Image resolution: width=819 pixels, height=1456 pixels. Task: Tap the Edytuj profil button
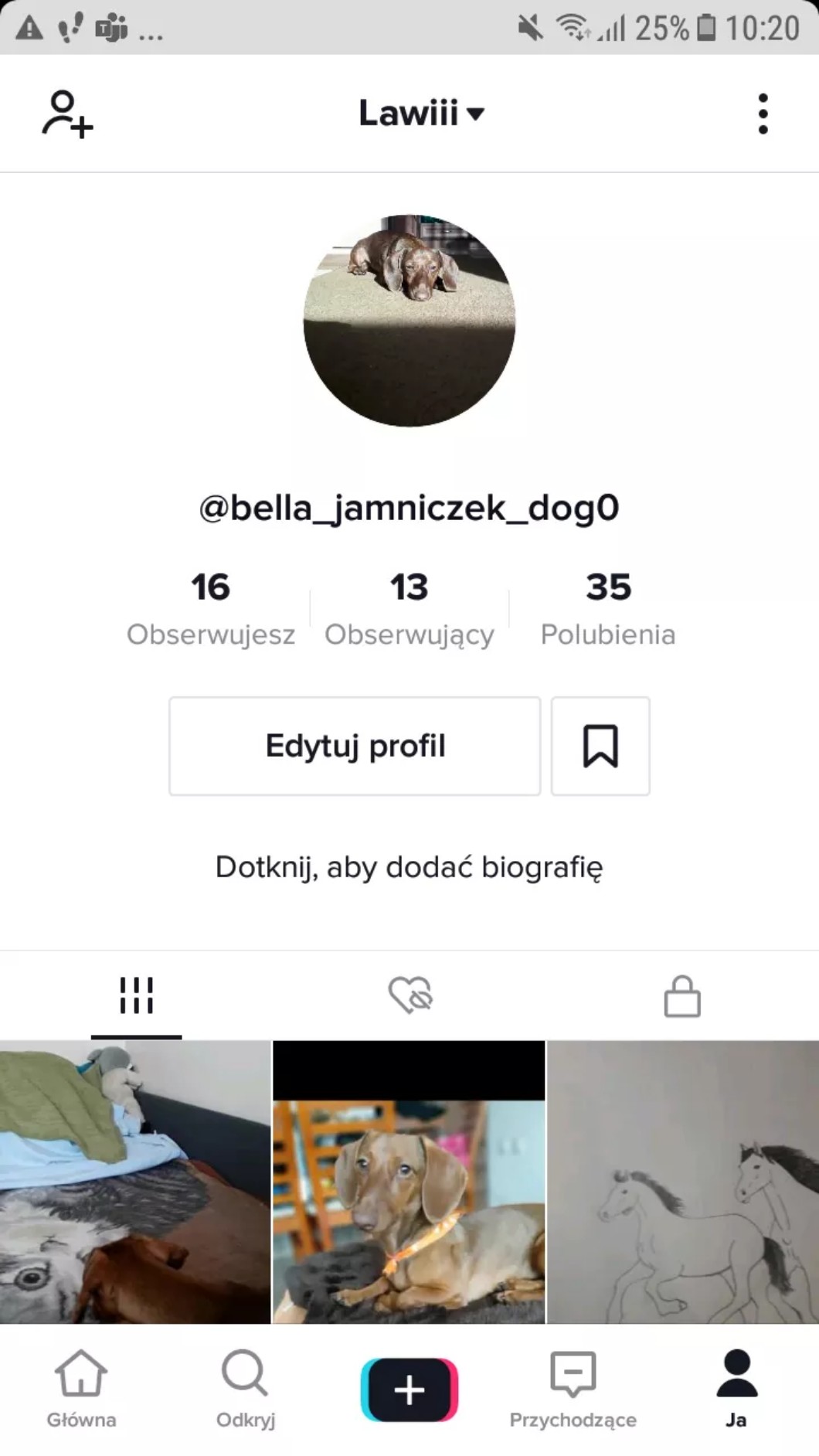(x=355, y=746)
